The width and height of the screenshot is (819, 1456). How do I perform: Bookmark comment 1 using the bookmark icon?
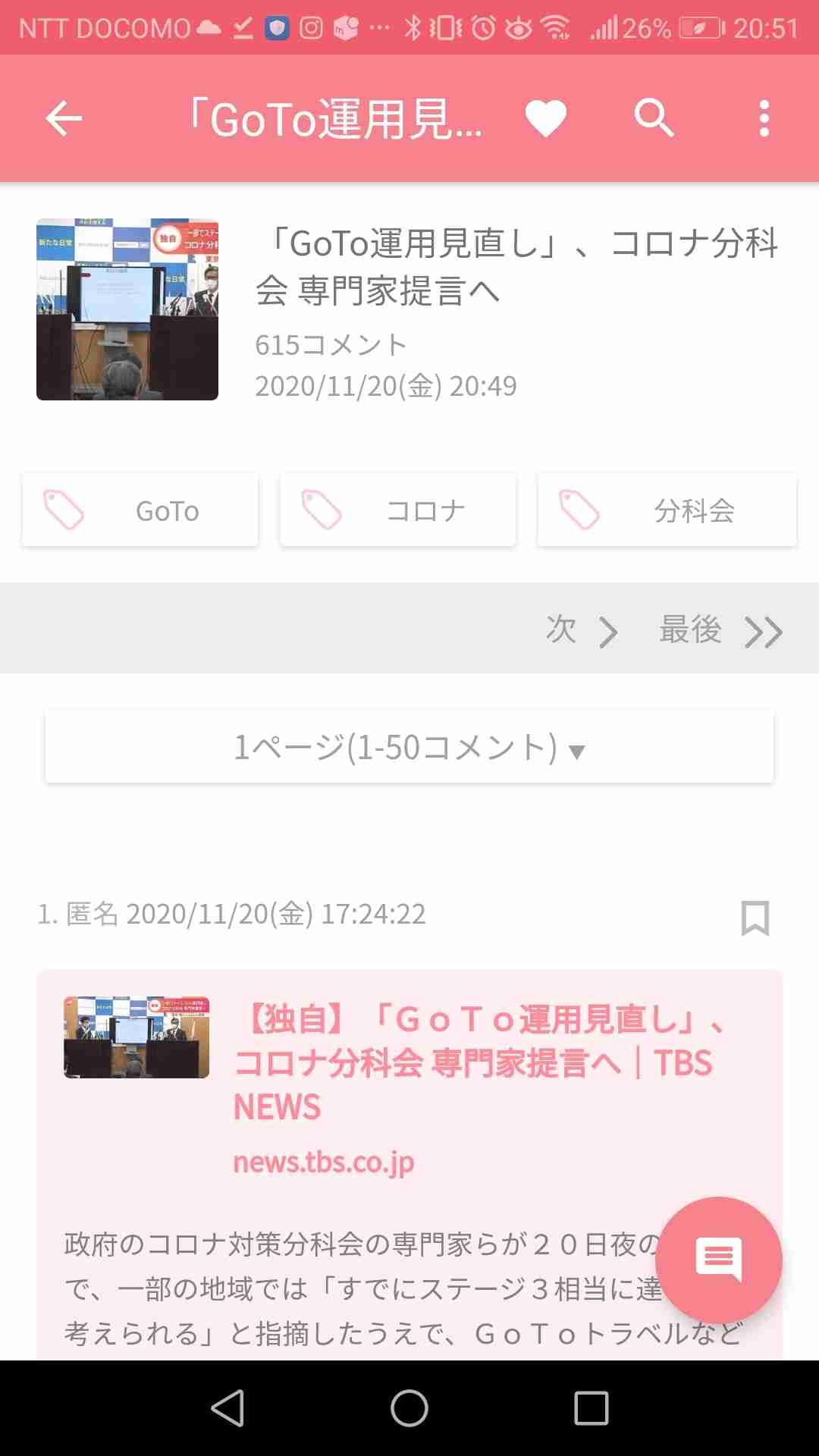[755, 918]
